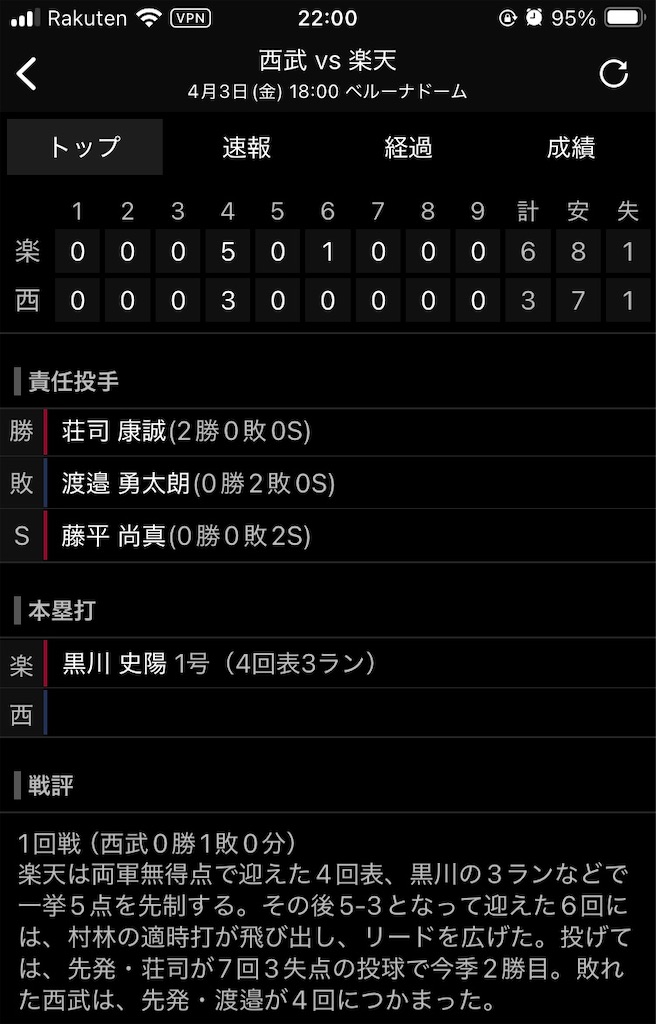The image size is (656, 1024).
Task: Switch to the 速報 tab
Action: click(246, 148)
